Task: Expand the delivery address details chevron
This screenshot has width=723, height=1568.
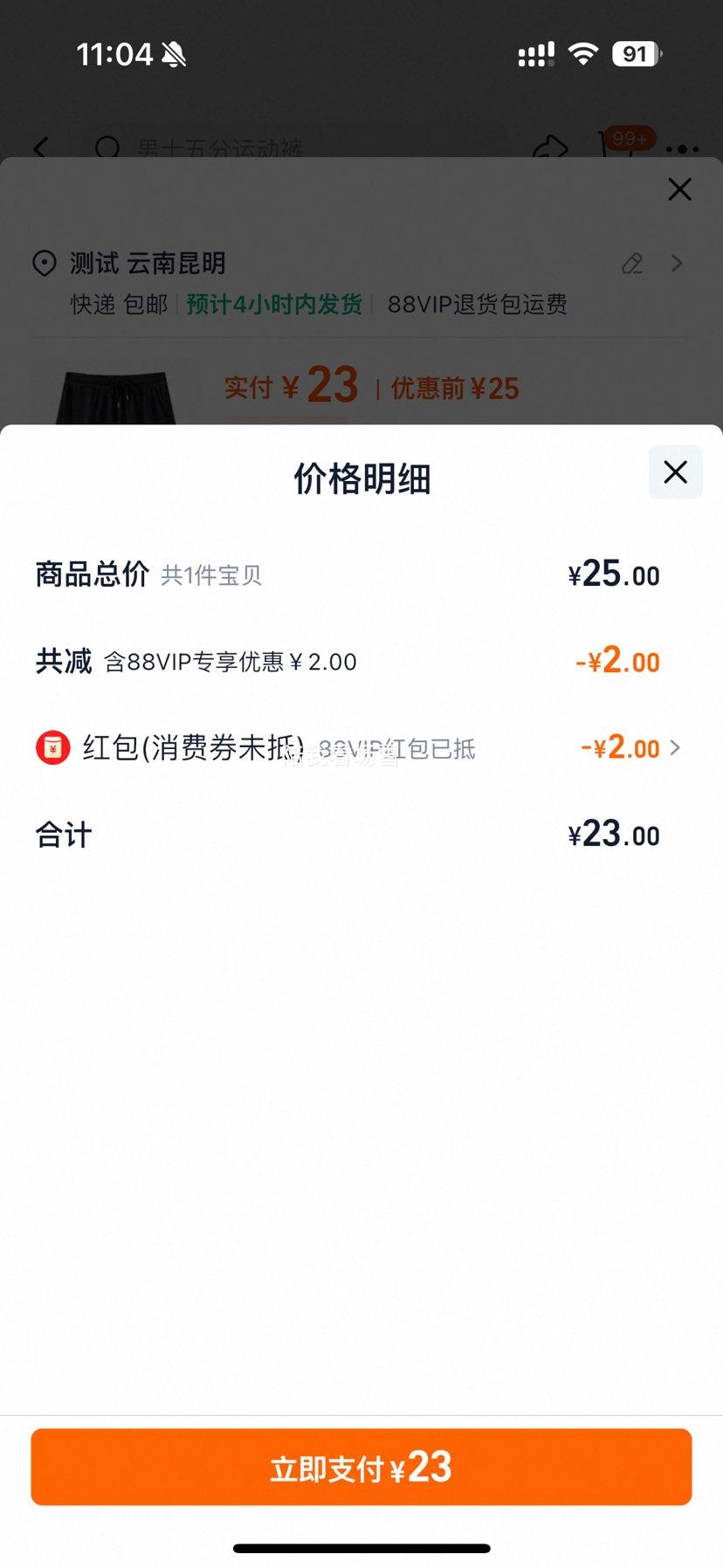Action: coord(678,264)
